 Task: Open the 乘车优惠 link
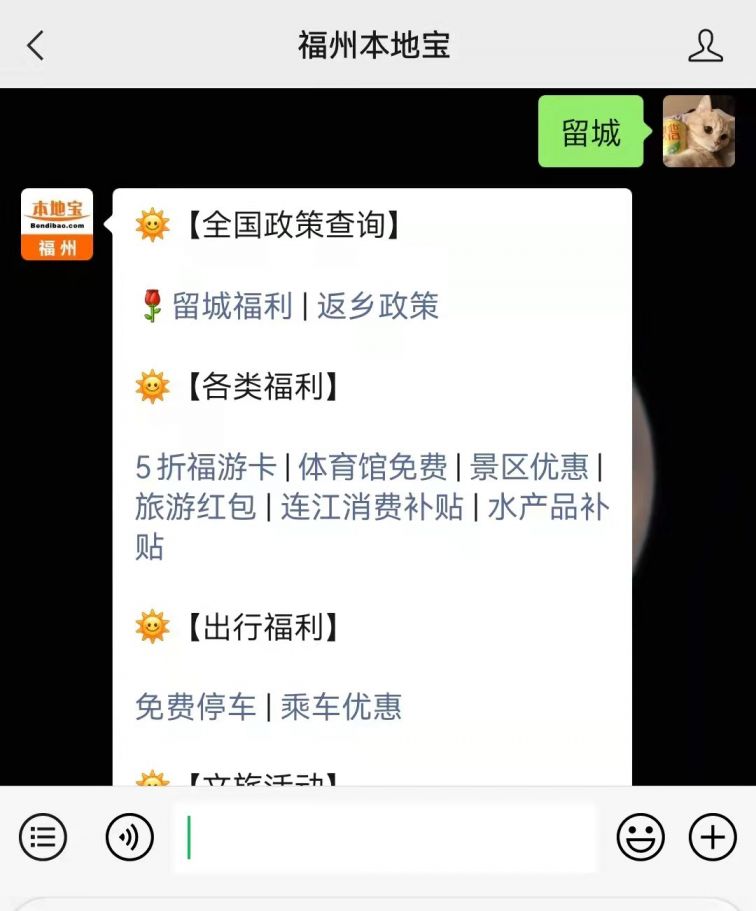click(341, 707)
